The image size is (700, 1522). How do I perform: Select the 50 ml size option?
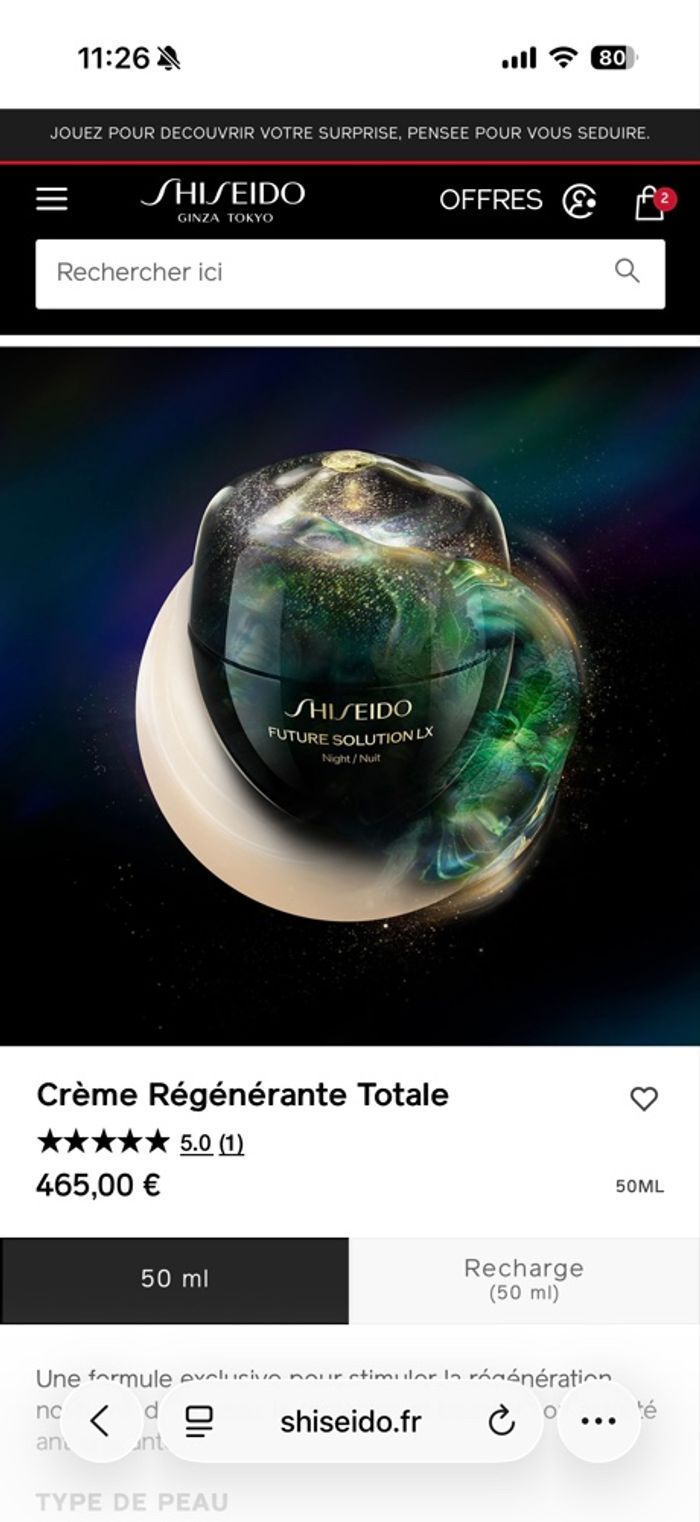tap(174, 1279)
